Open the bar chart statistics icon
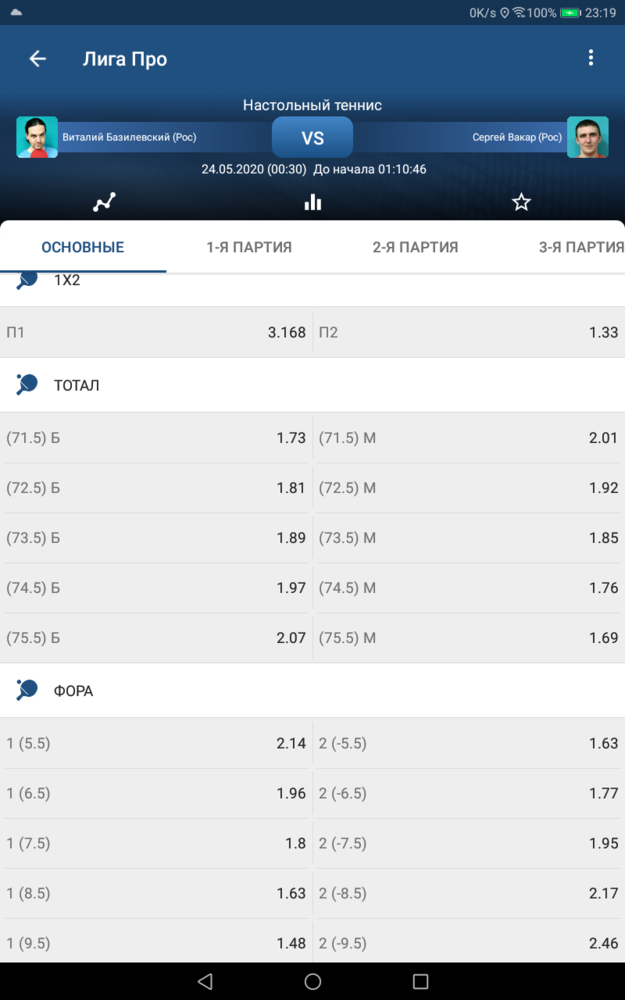This screenshot has width=625, height=1000. pyautogui.click(x=312, y=203)
